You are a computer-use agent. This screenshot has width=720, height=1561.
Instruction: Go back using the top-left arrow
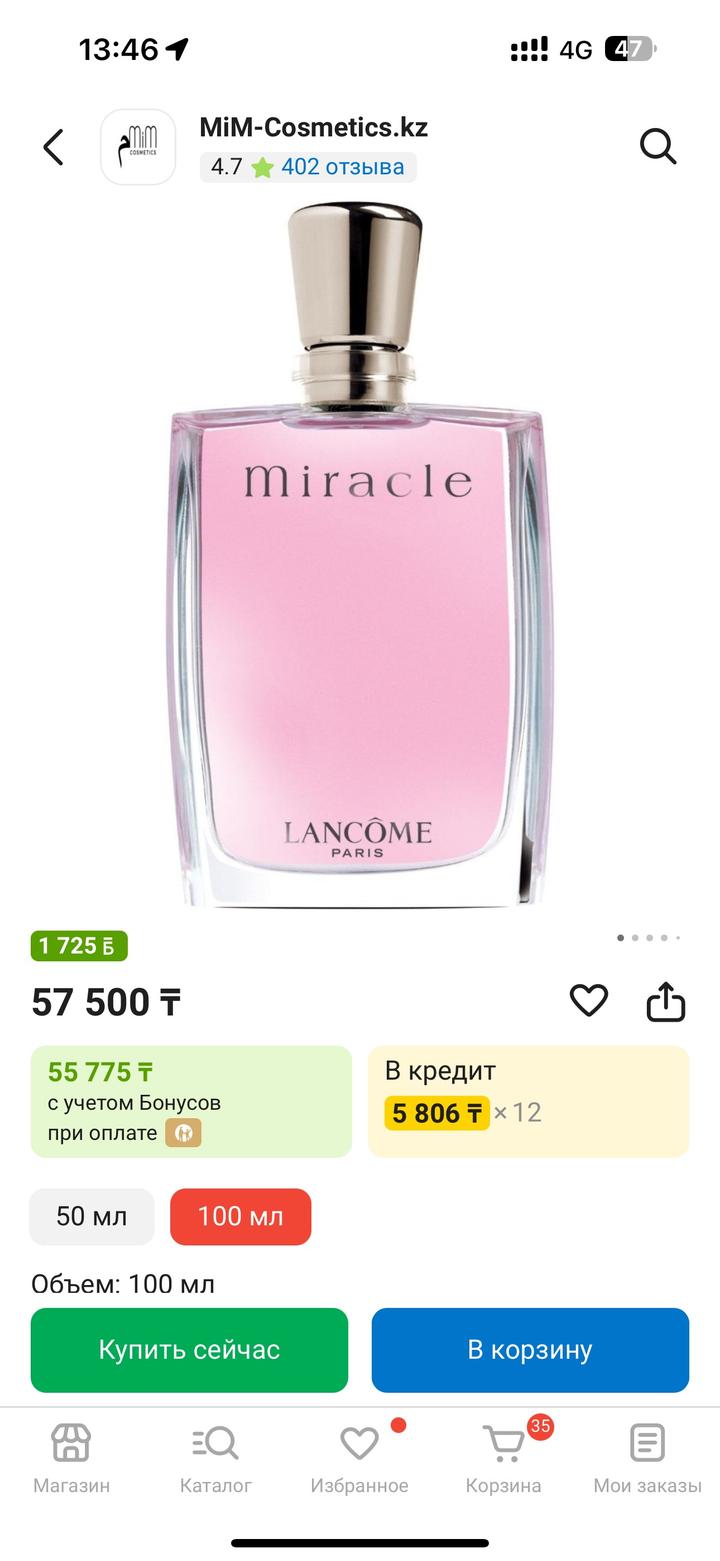[53, 147]
